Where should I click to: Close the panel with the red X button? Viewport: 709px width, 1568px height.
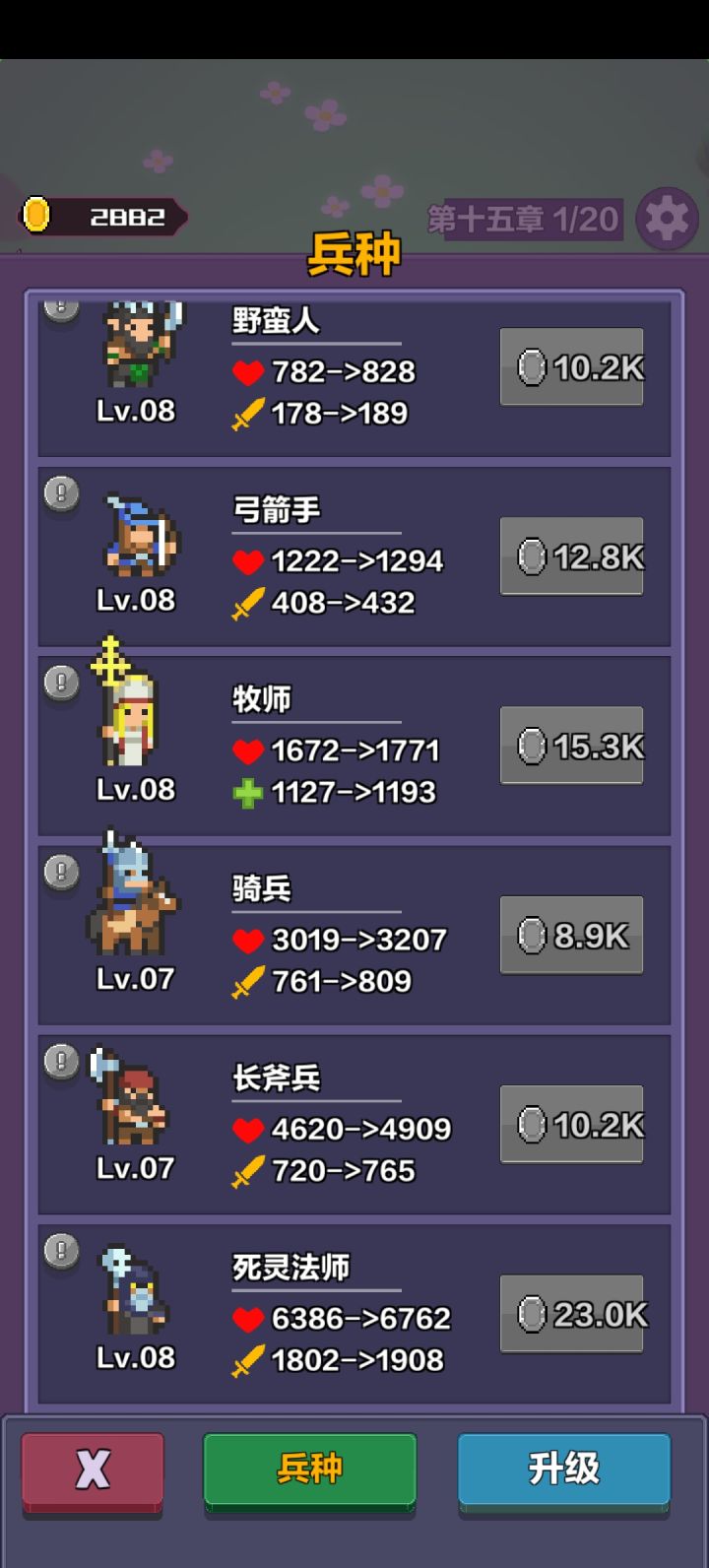[93, 1470]
